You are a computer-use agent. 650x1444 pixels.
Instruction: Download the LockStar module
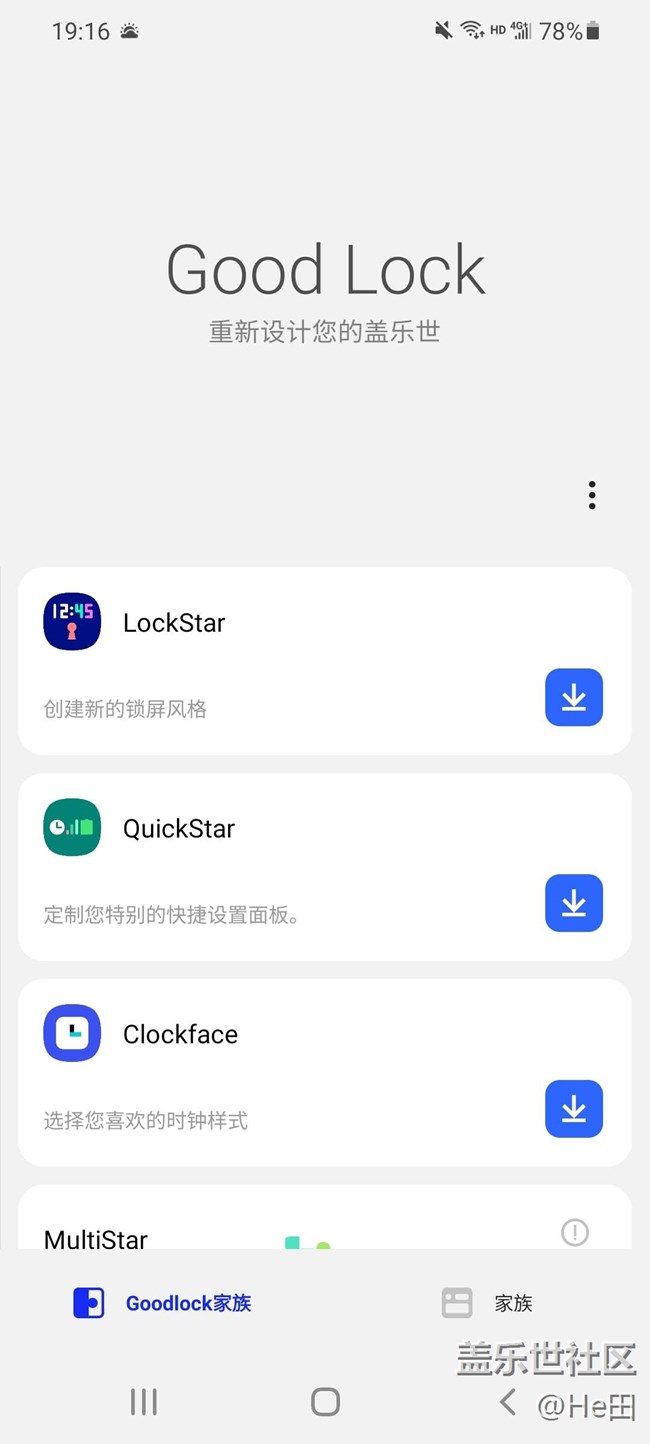[x=574, y=697]
